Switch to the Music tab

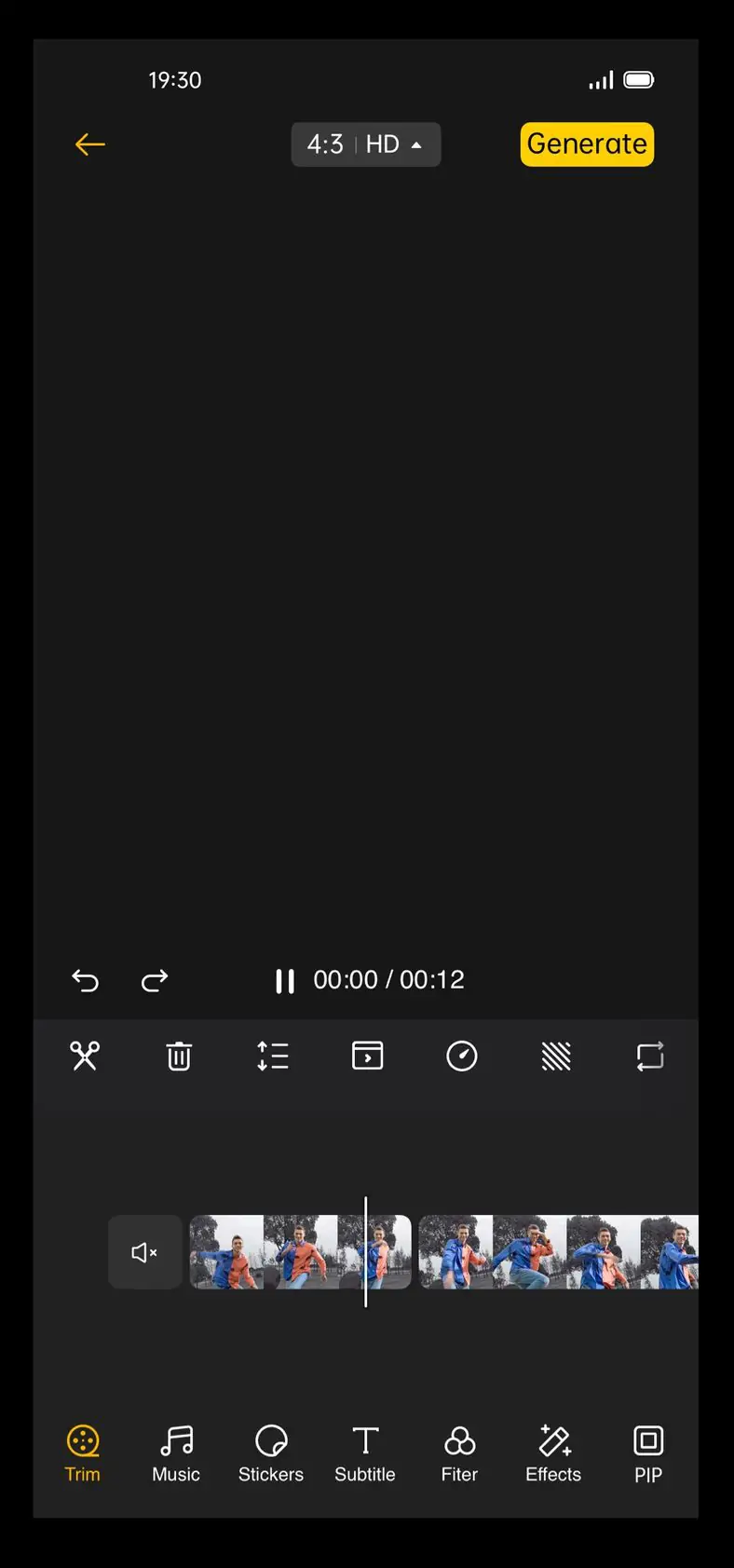click(176, 1453)
